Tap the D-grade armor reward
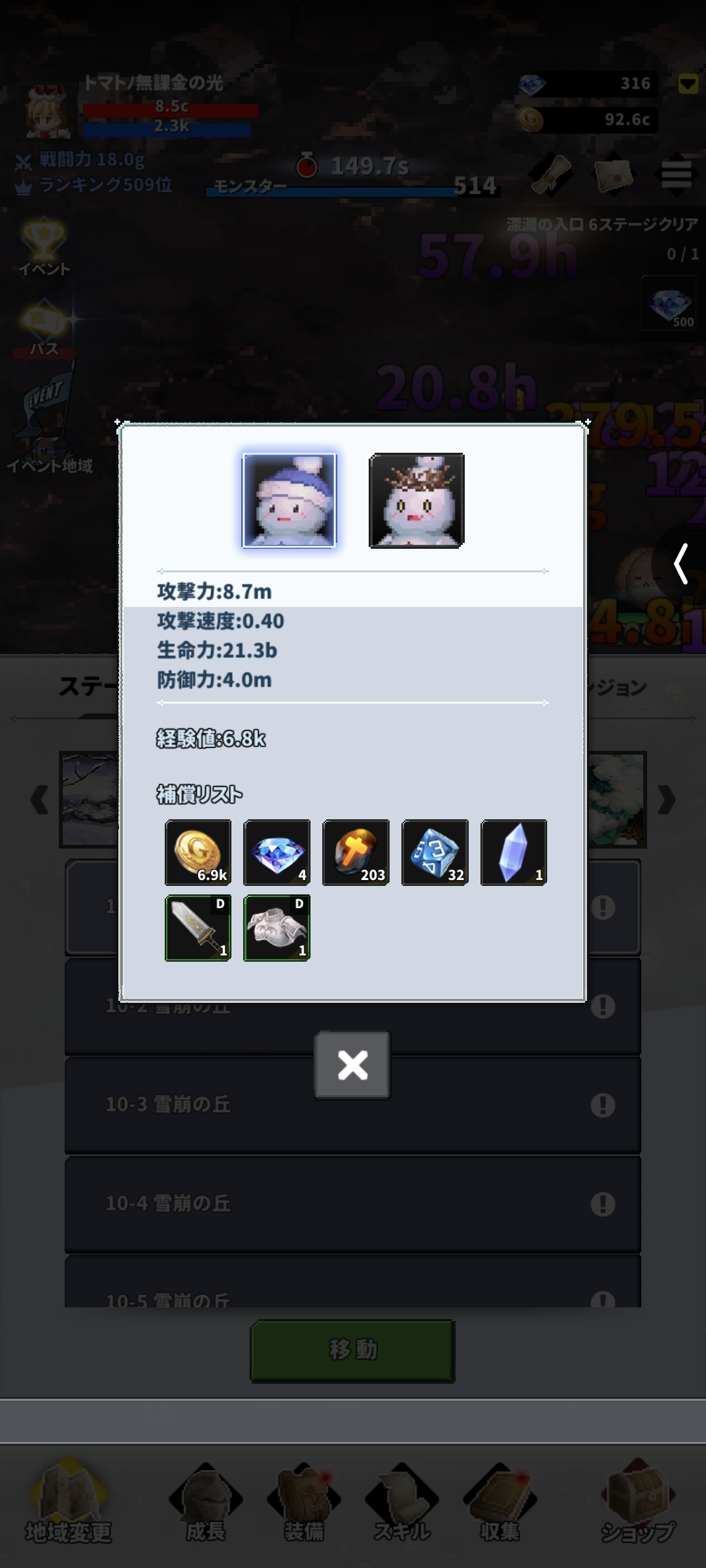The height and width of the screenshot is (1568, 706). (277, 928)
